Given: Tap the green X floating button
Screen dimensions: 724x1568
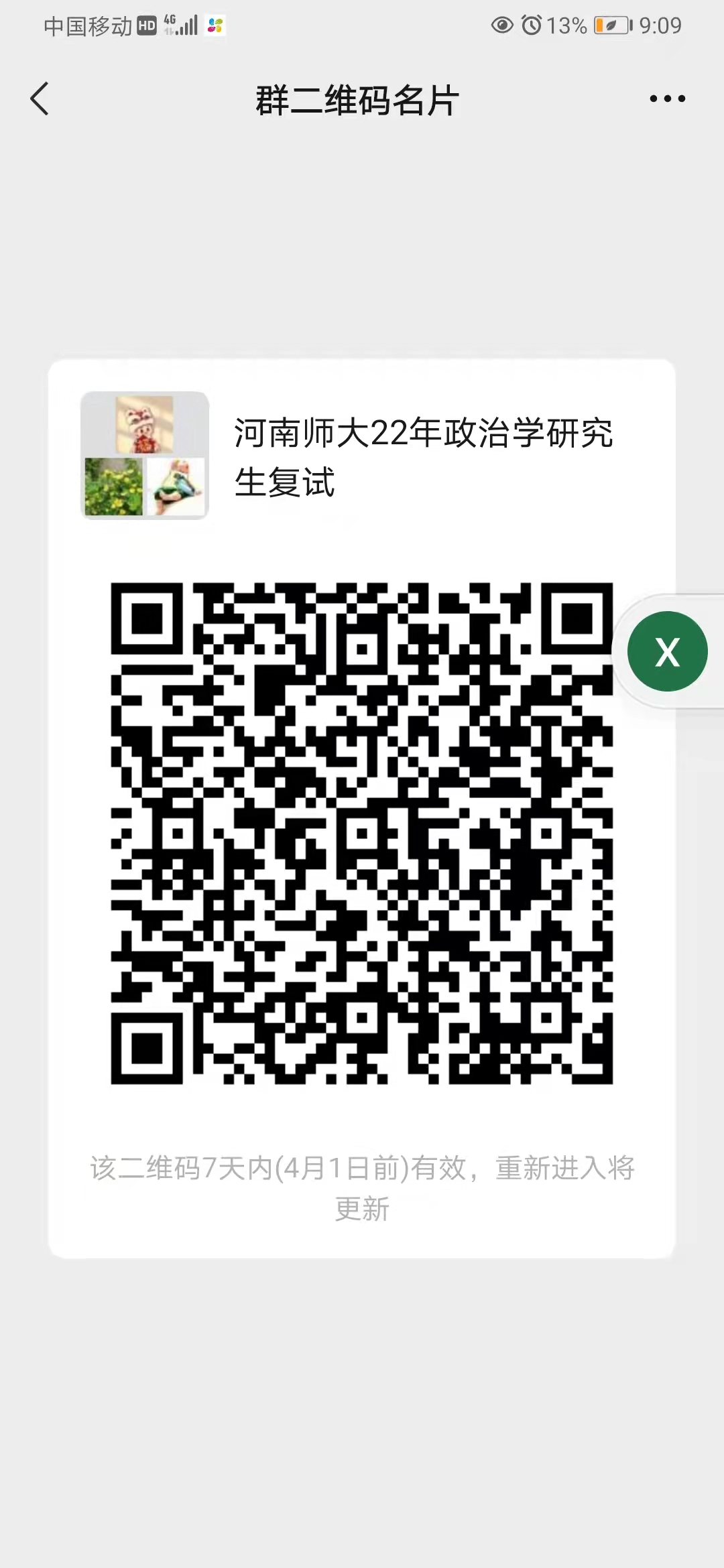Looking at the screenshot, I should pos(667,651).
